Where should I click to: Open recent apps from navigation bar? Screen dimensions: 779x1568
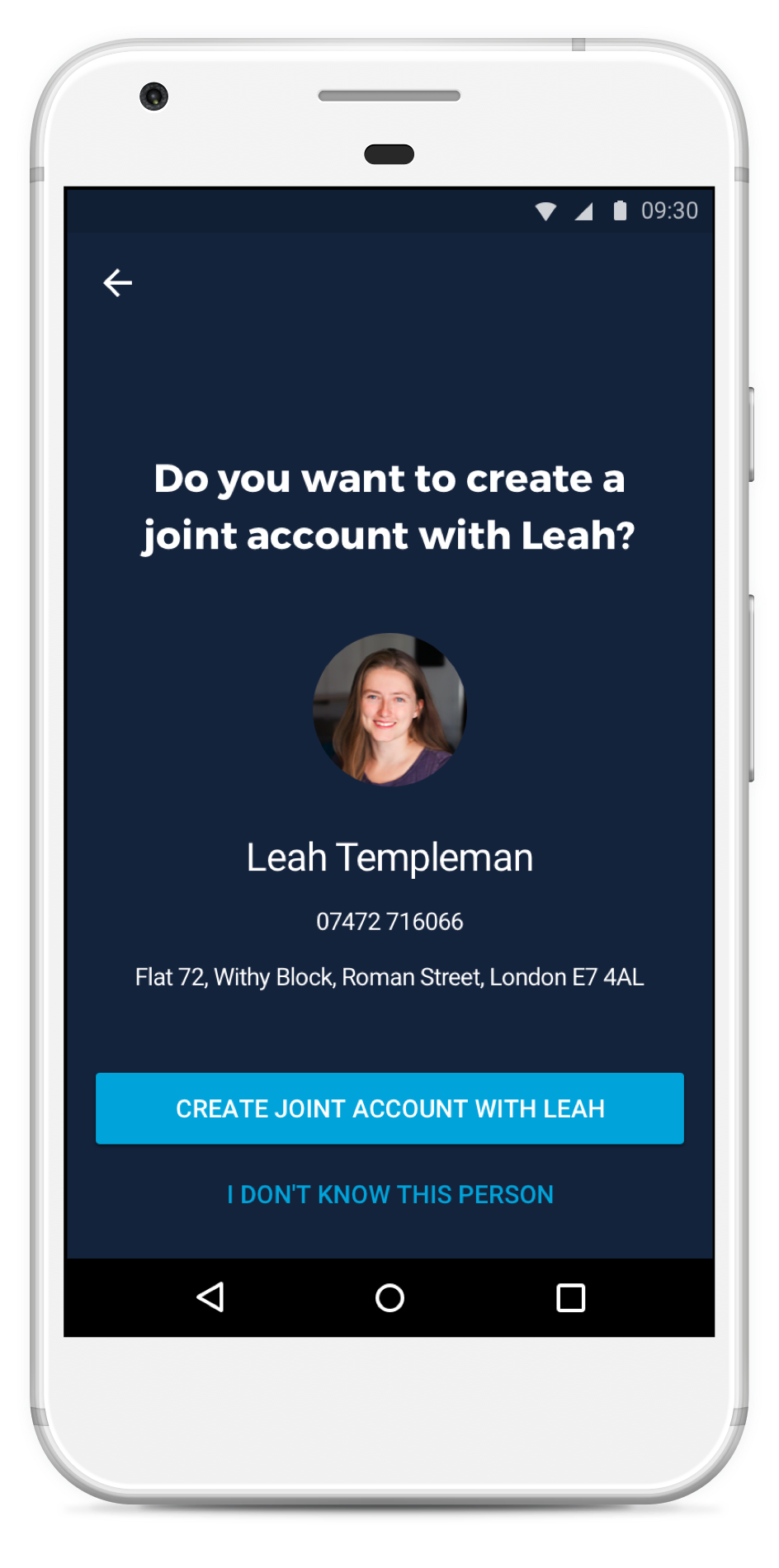click(x=570, y=1297)
